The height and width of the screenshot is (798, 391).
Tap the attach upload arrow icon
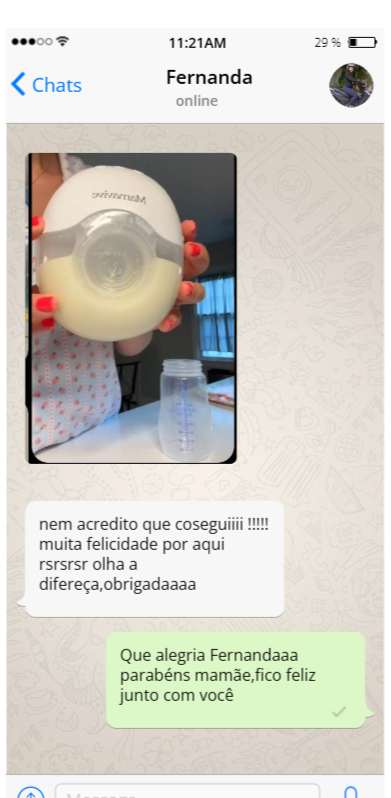(31, 792)
